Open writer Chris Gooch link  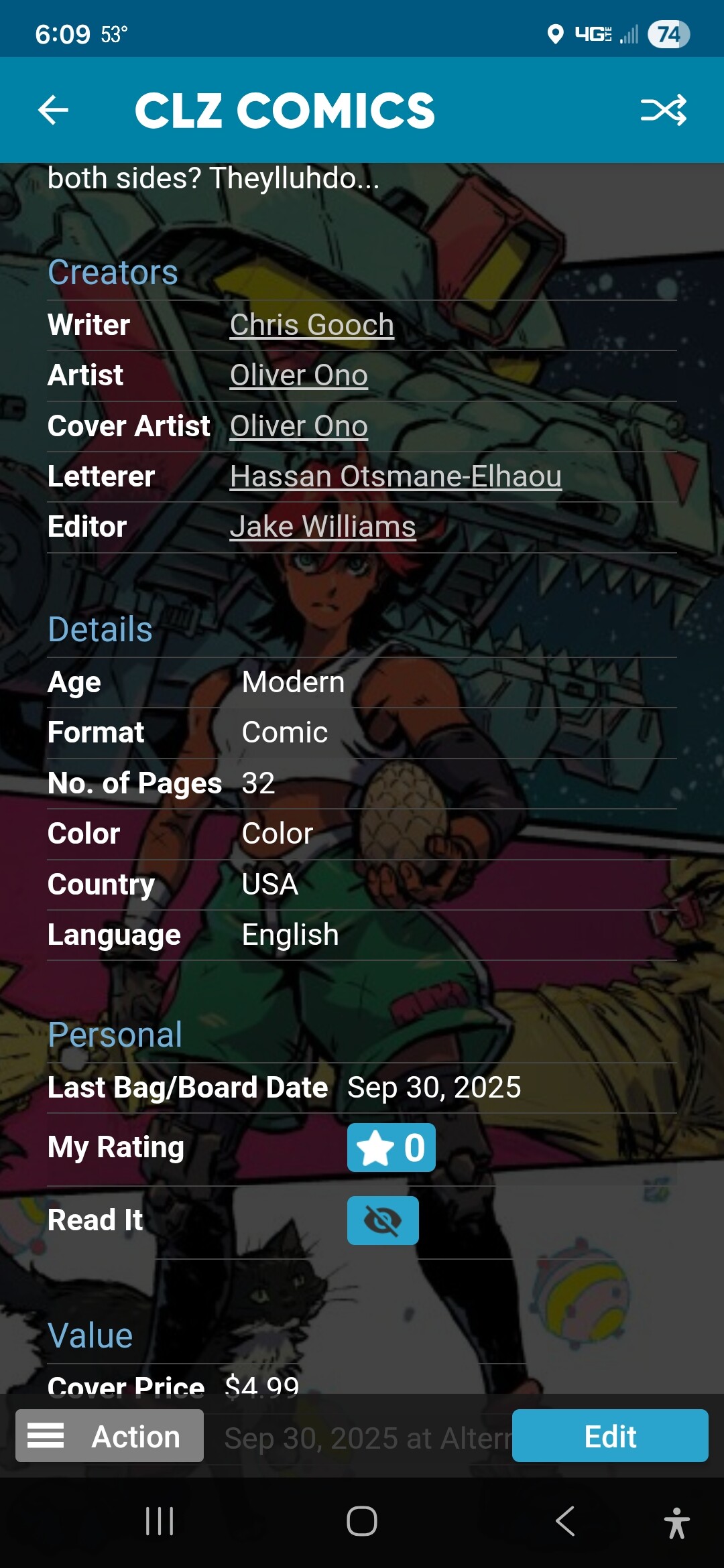(312, 325)
